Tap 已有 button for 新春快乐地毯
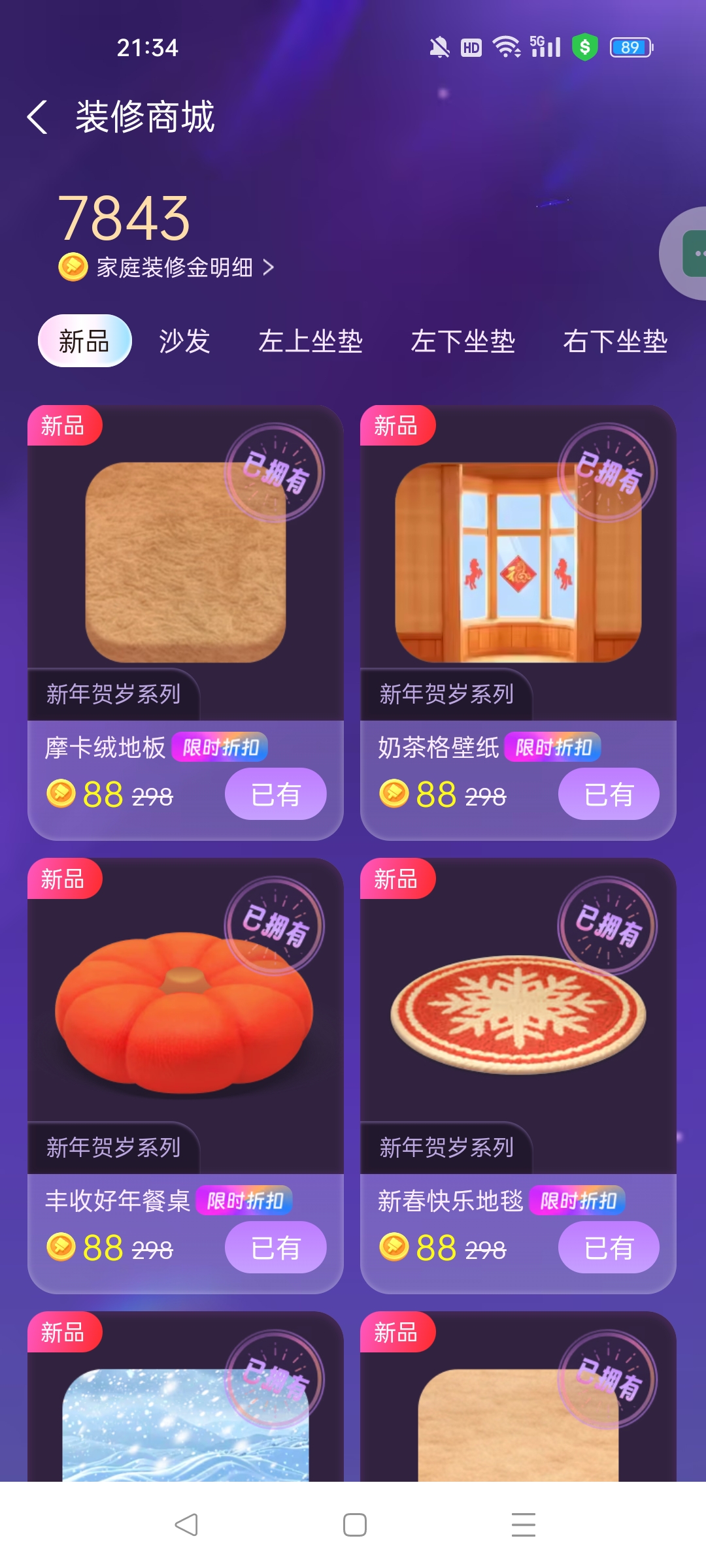The image size is (706, 1568). 608,1247
